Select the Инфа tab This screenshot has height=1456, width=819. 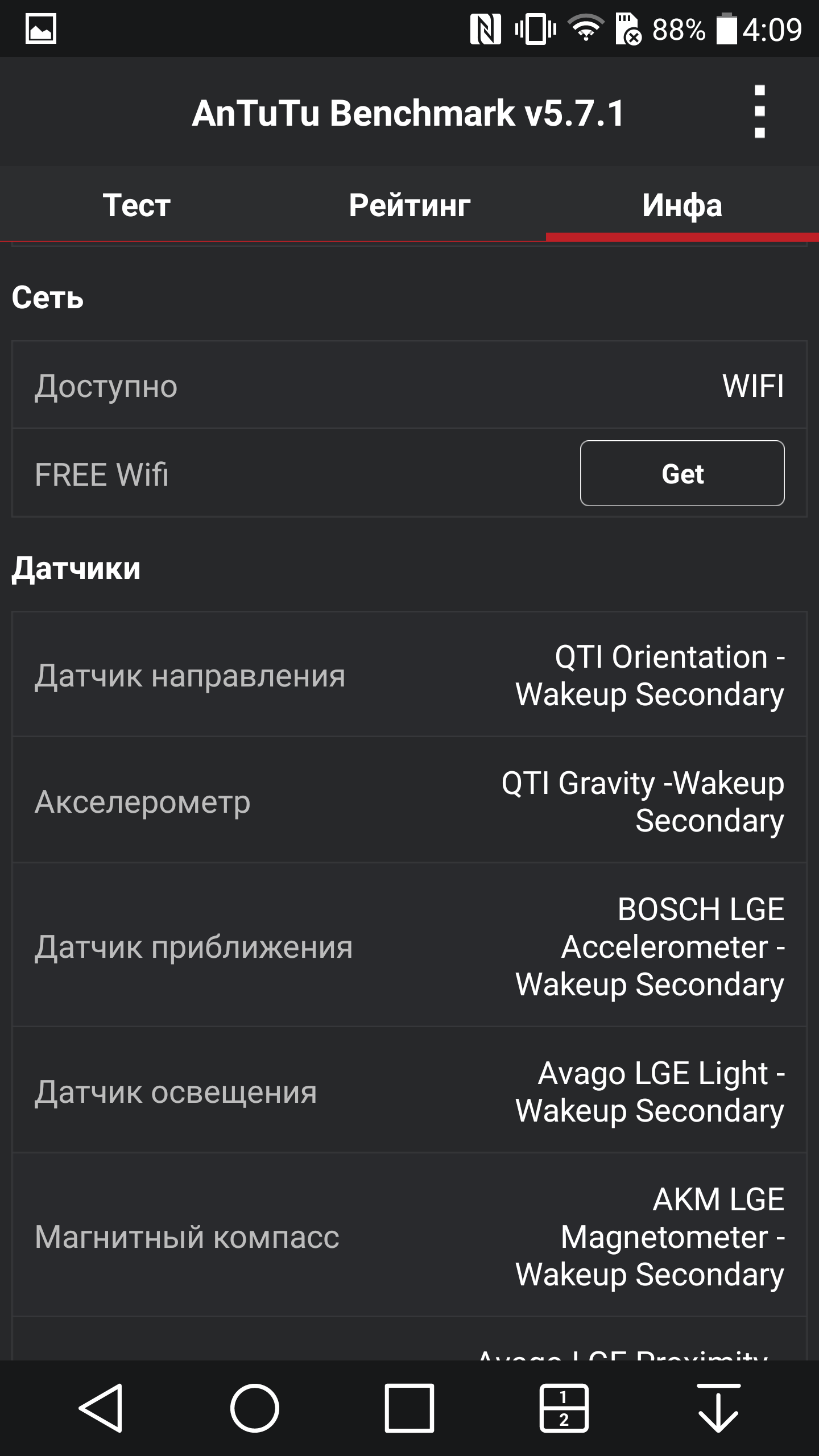pyautogui.click(x=682, y=205)
